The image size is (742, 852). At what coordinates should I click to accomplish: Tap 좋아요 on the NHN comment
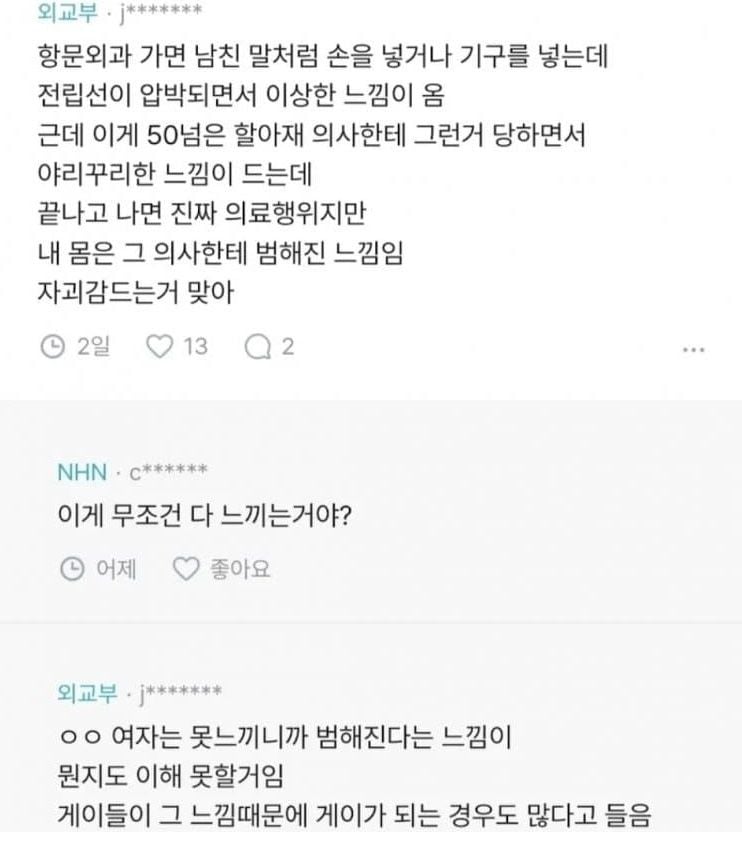point(222,569)
